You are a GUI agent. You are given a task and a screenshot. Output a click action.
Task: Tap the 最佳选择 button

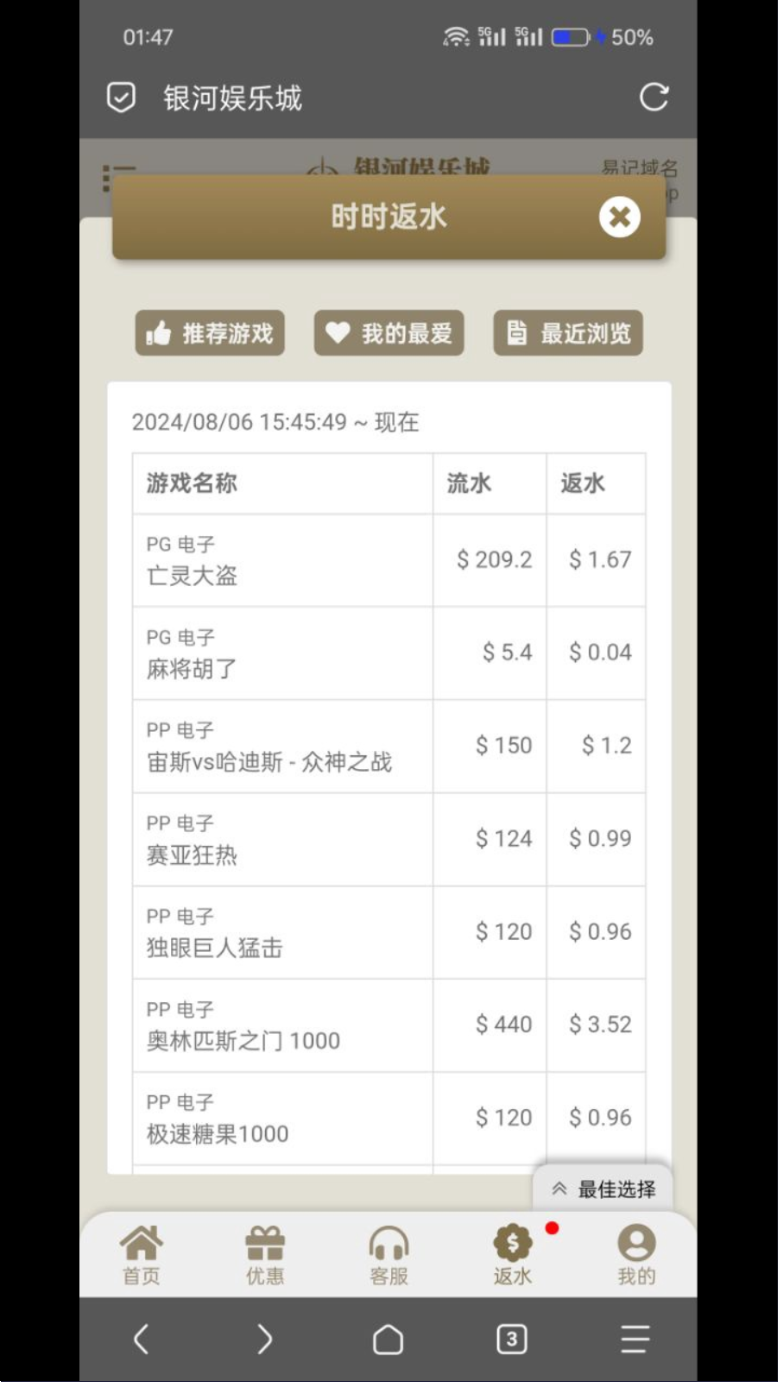click(603, 1189)
